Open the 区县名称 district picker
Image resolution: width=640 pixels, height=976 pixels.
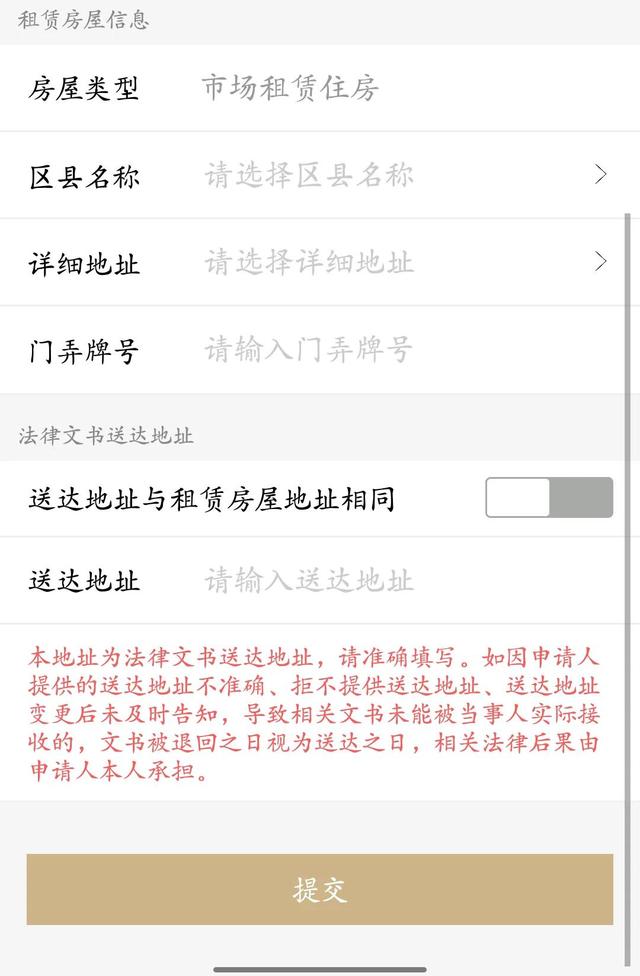400,176
